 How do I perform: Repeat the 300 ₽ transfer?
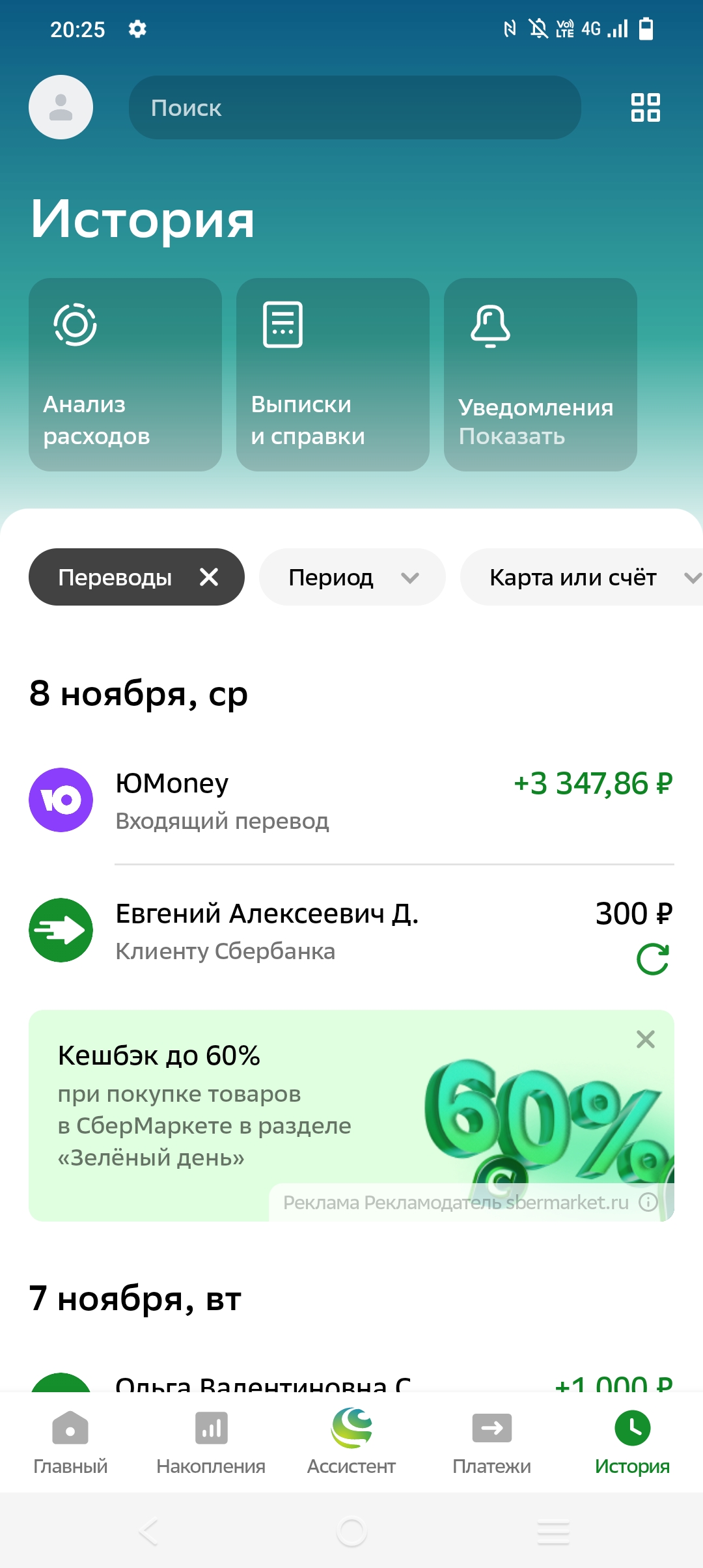click(653, 959)
